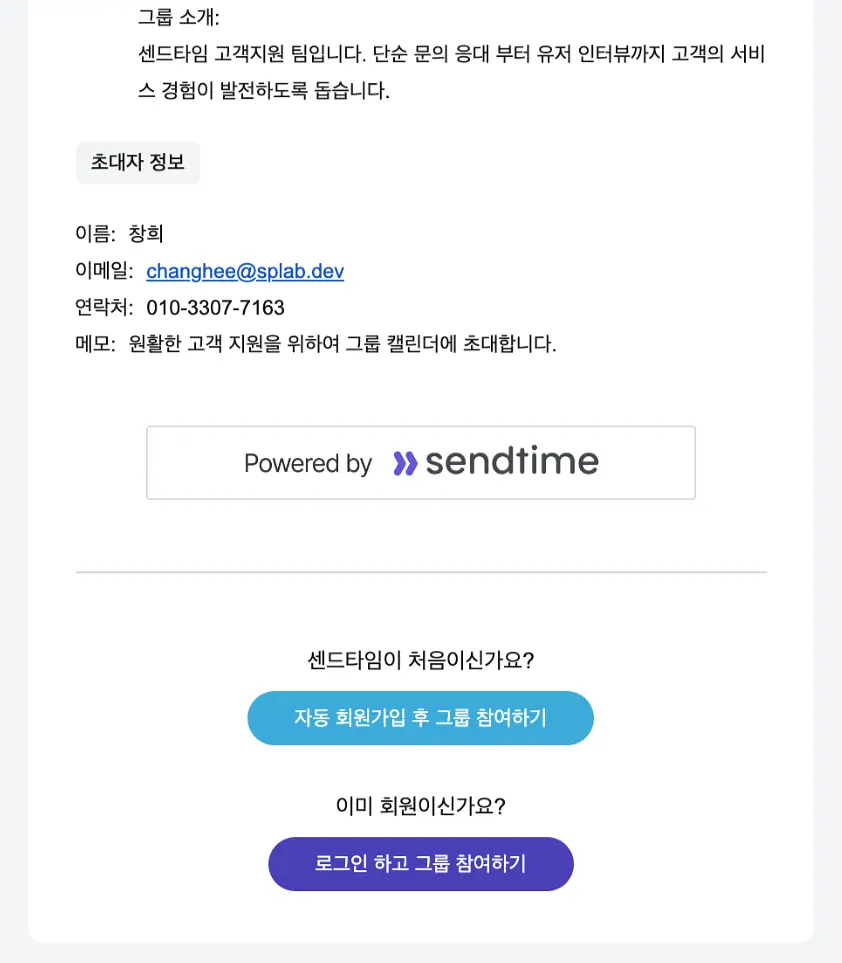
Task: Select 로그인 하고 그룹 참여하기 button
Action: coord(421,864)
